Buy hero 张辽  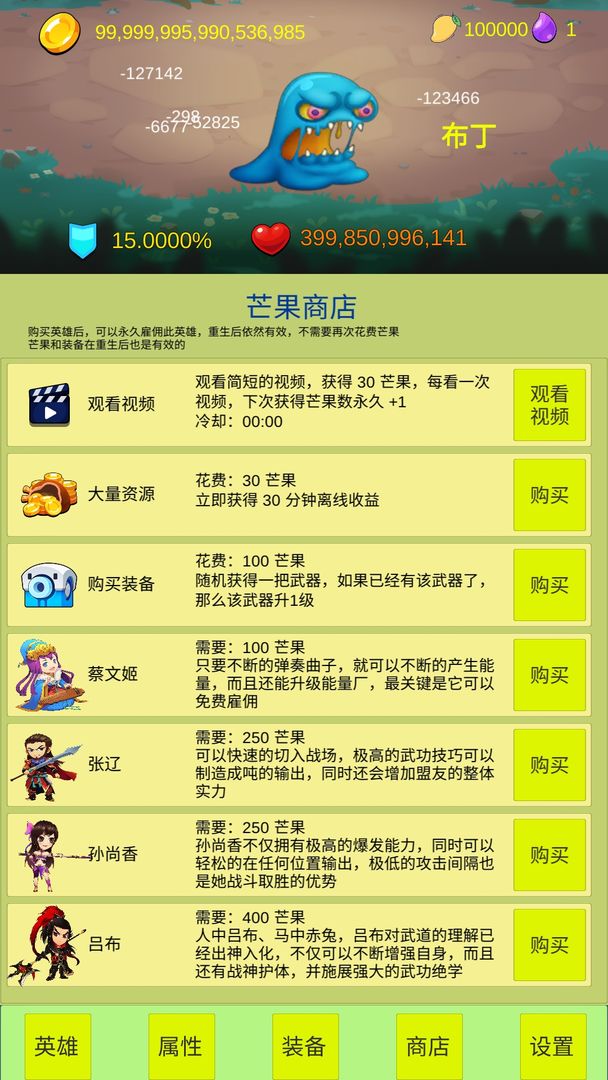(549, 765)
